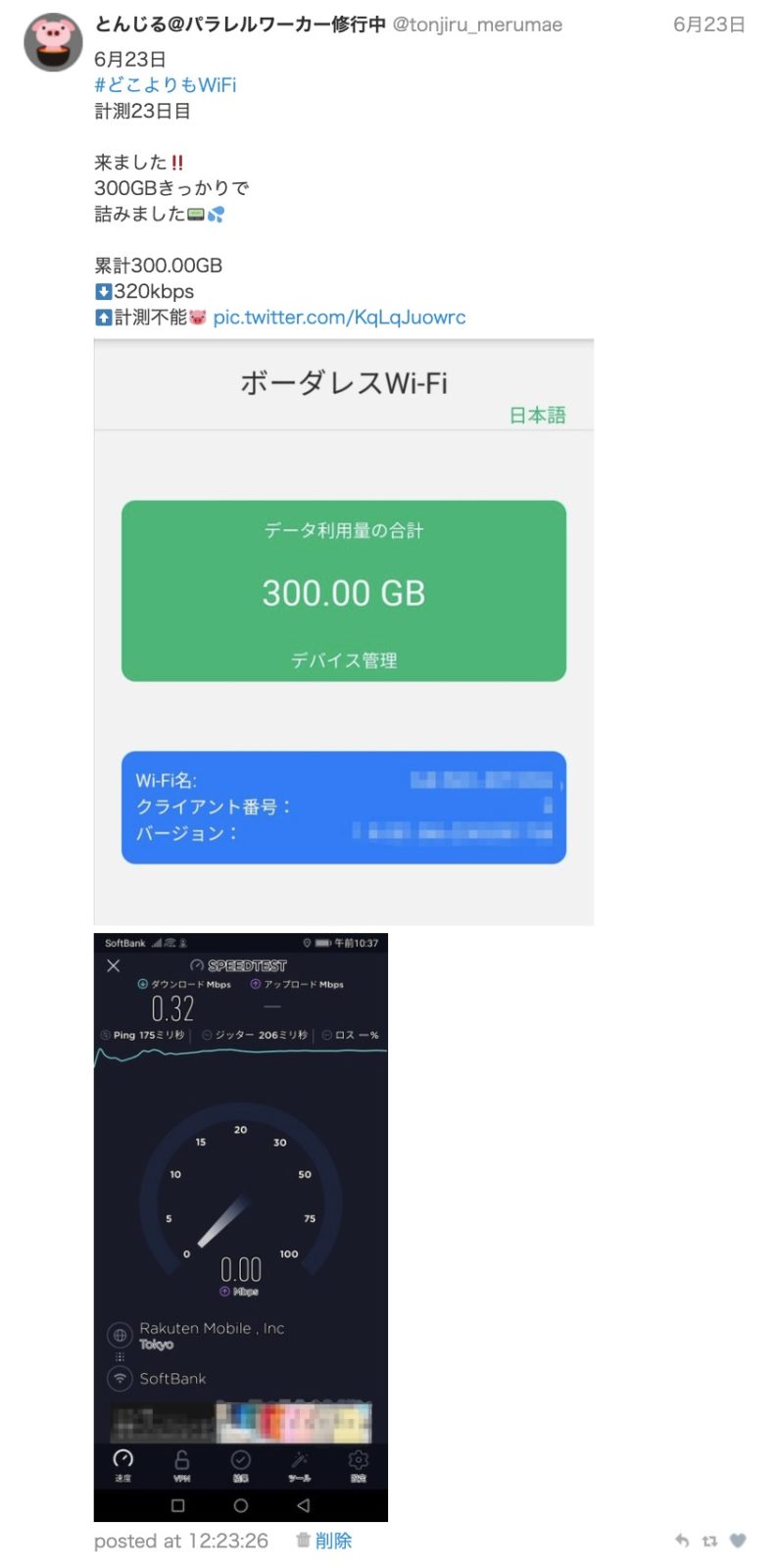Open the とんじる profile avatar
Screen dimensions: 778x1568
coord(53,42)
